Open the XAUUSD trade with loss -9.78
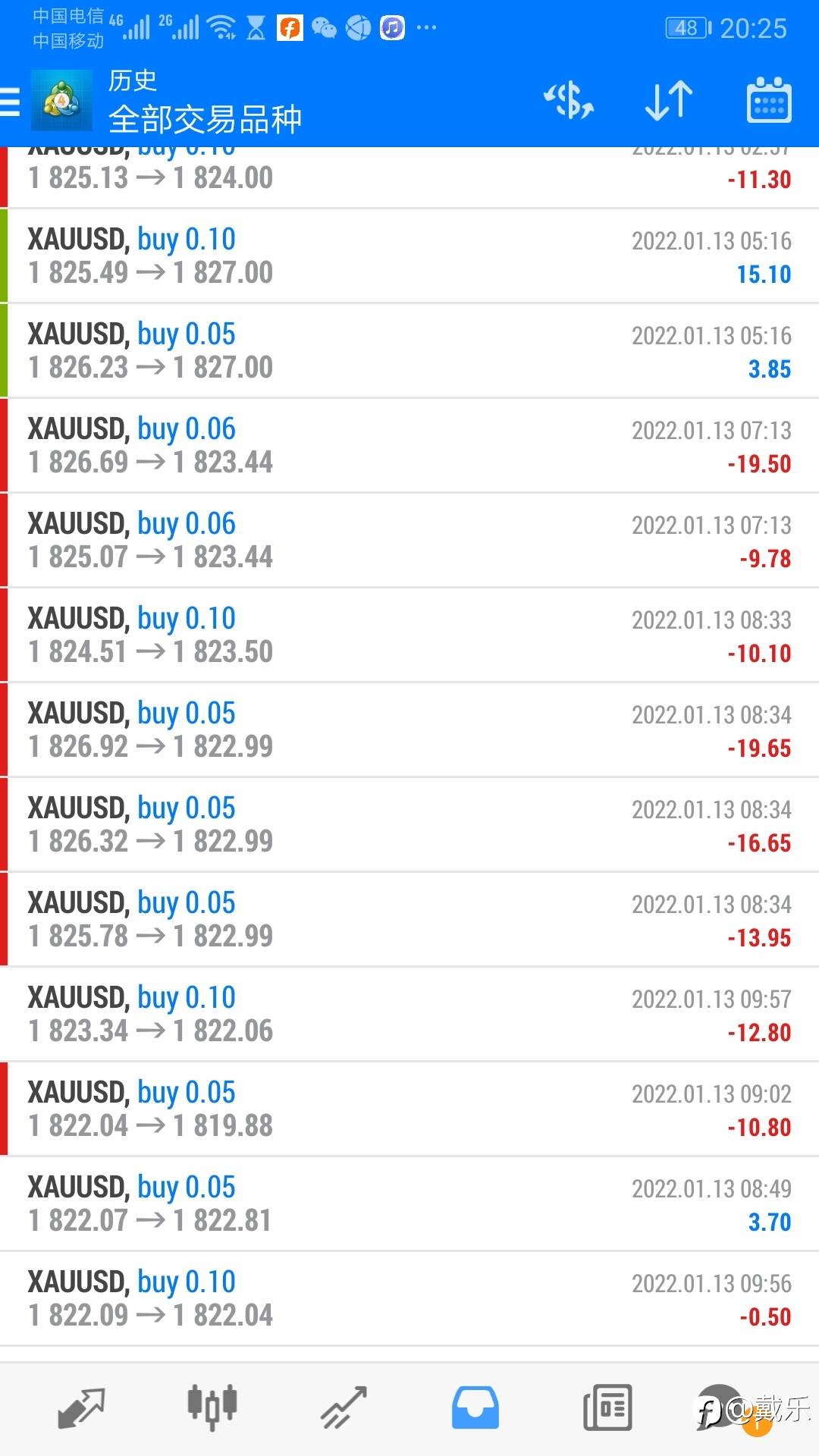This screenshot has height=1456, width=819. pyautogui.click(x=409, y=541)
